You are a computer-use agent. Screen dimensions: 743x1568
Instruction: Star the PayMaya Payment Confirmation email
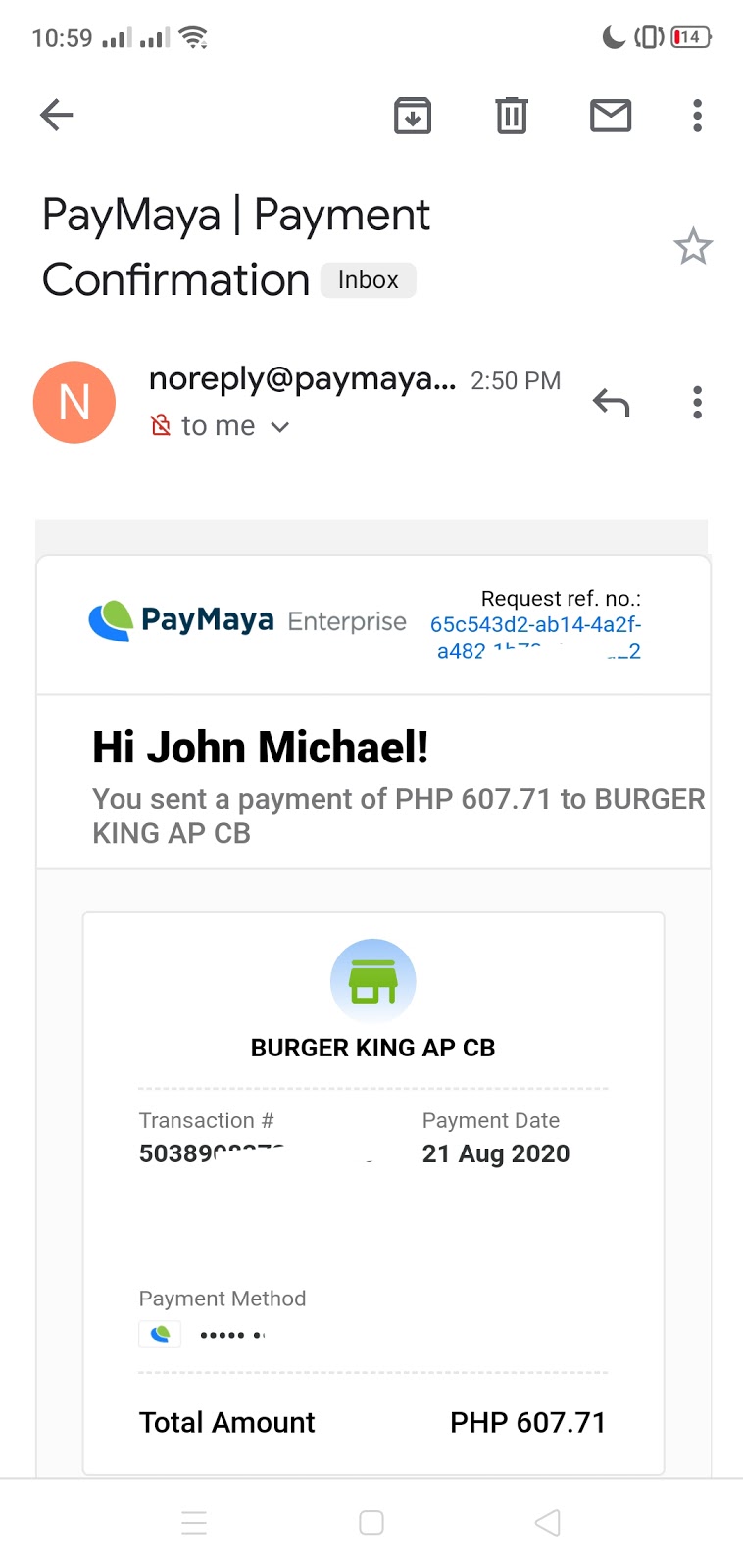point(692,246)
